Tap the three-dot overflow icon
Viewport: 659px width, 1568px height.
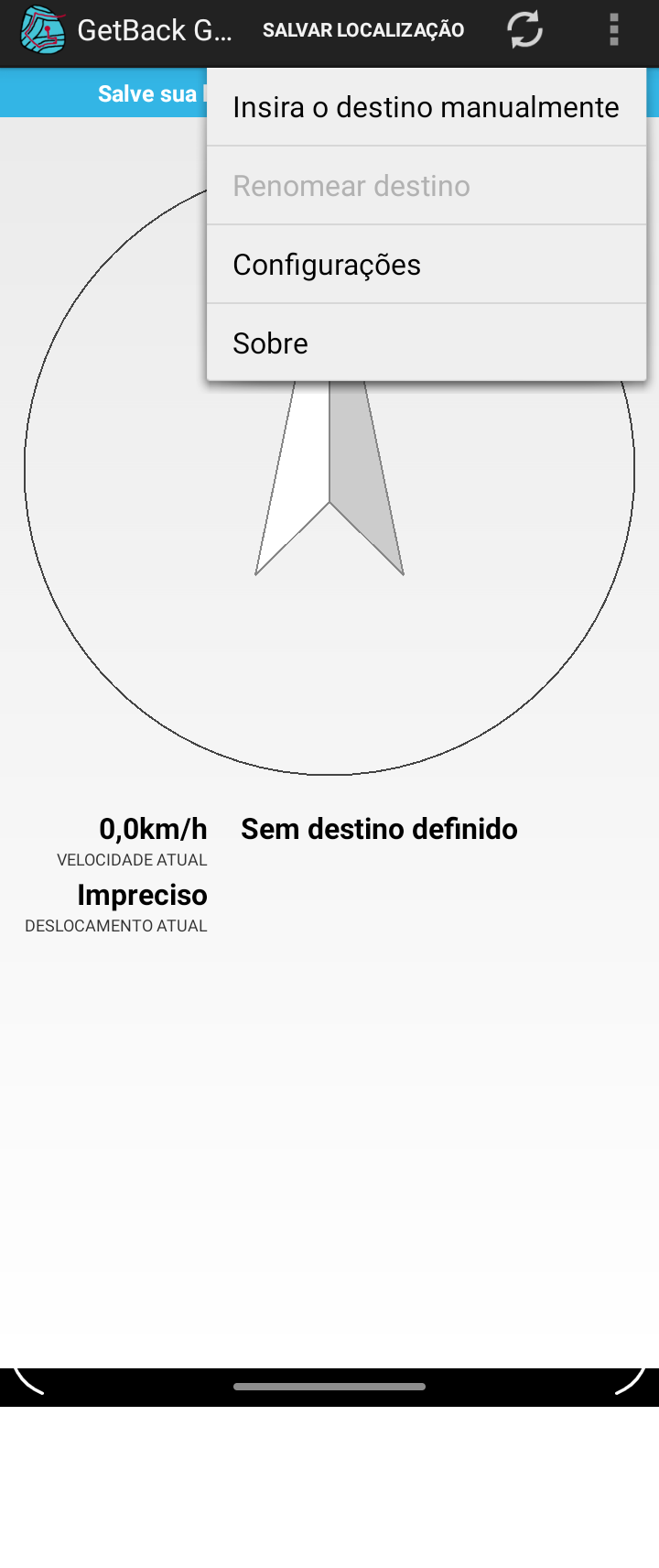[x=614, y=30]
